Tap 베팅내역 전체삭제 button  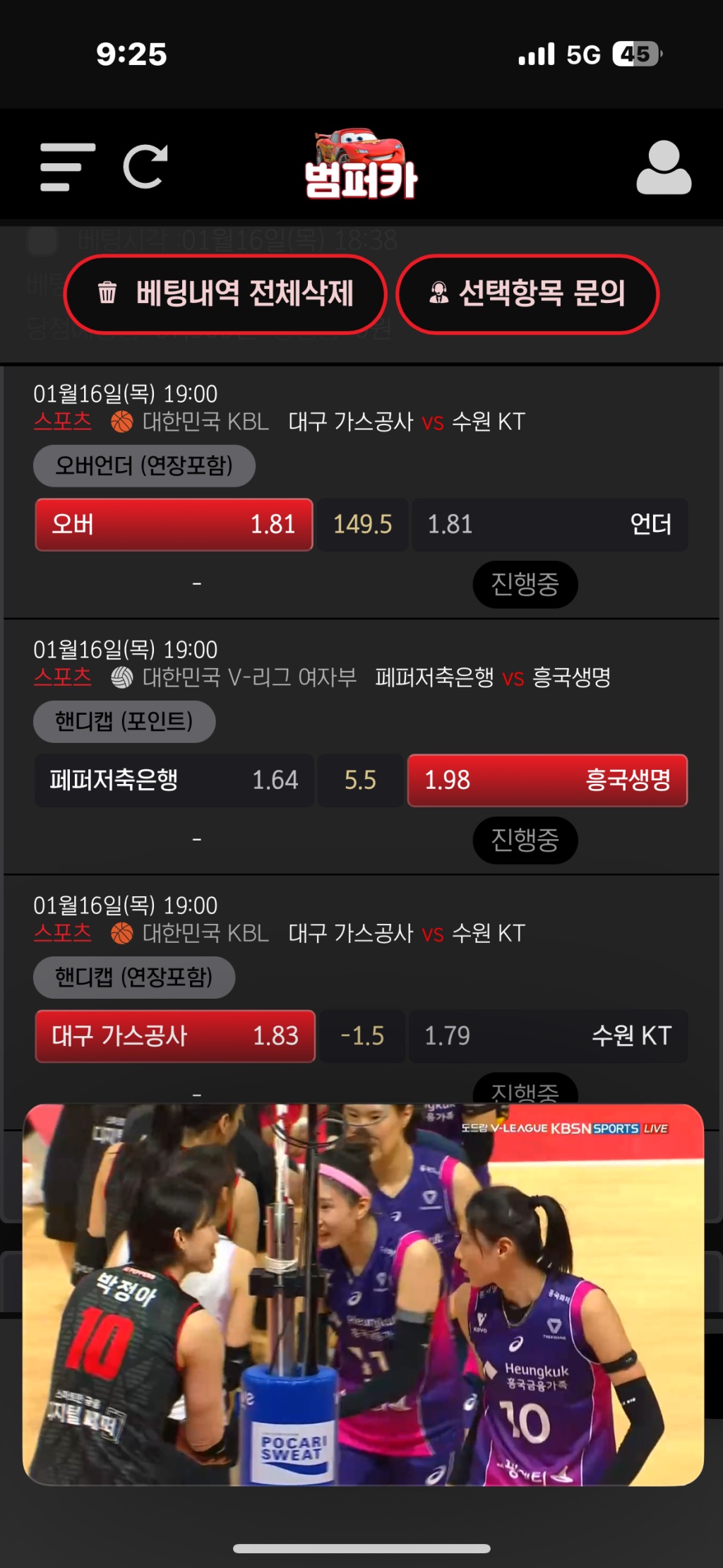225,294
